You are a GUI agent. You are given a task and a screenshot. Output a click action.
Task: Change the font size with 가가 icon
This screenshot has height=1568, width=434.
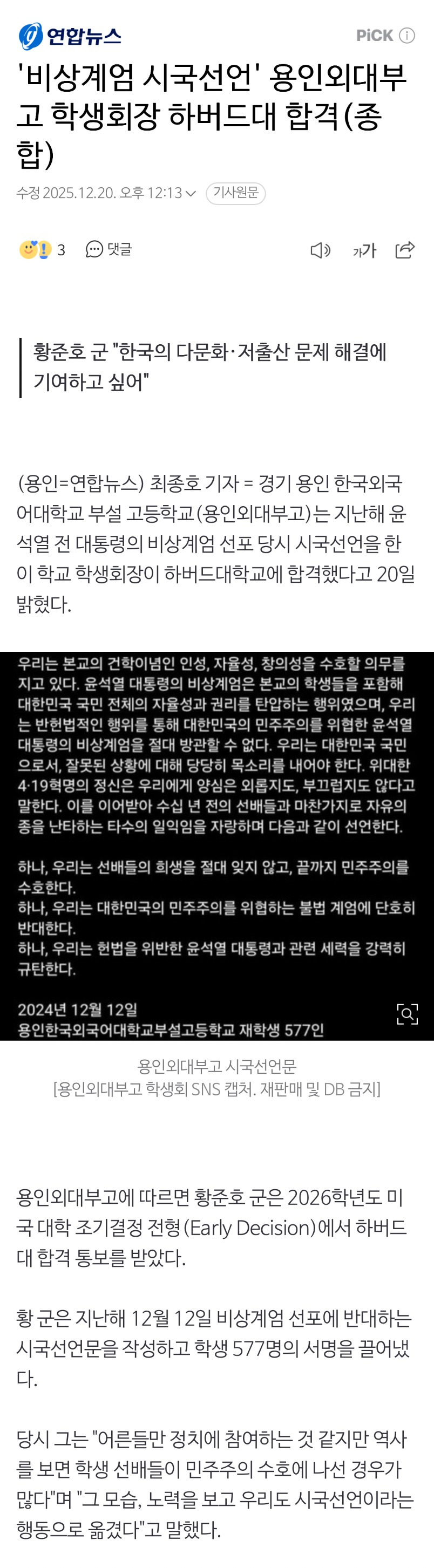click(364, 250)
